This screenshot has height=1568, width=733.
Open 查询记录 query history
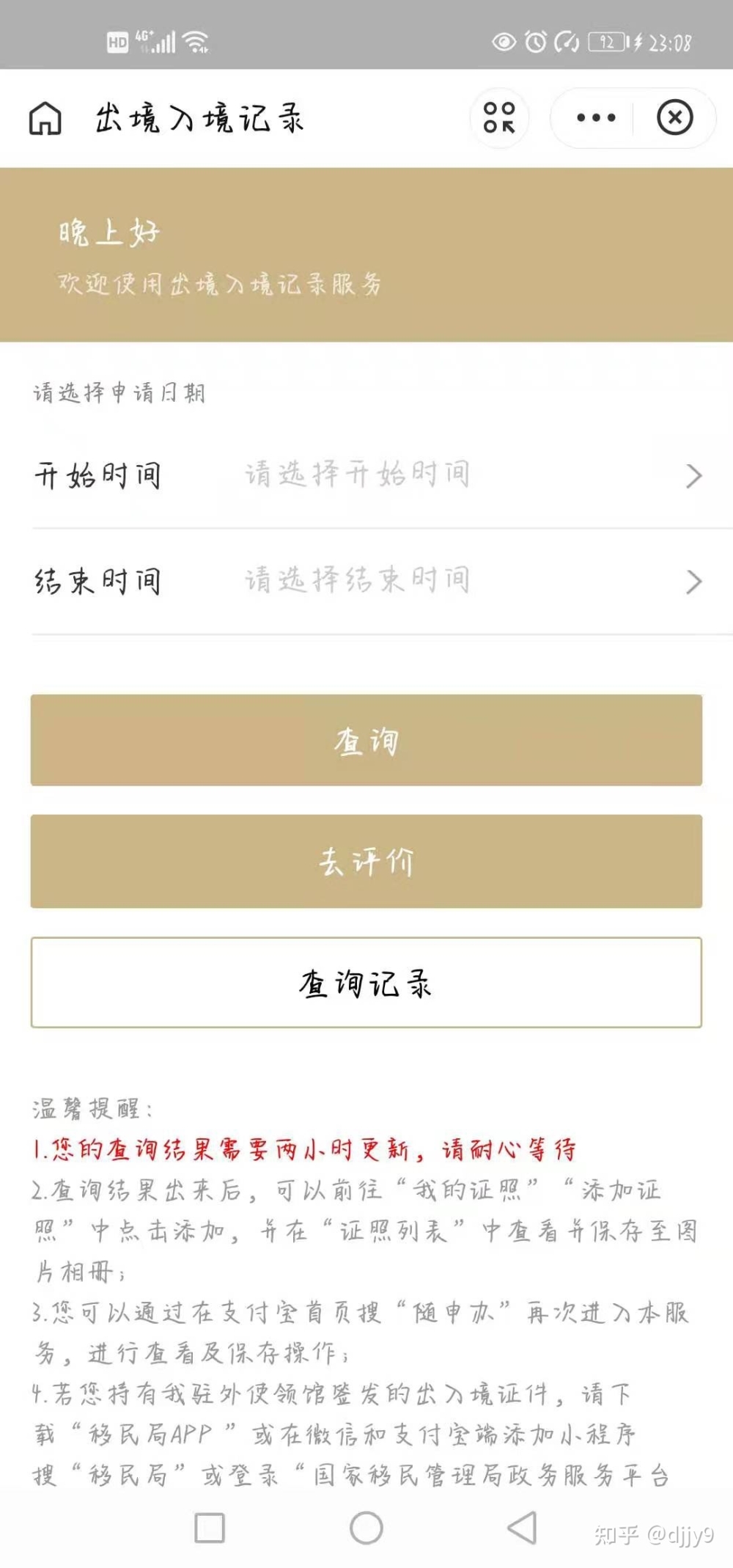[366, 983]
